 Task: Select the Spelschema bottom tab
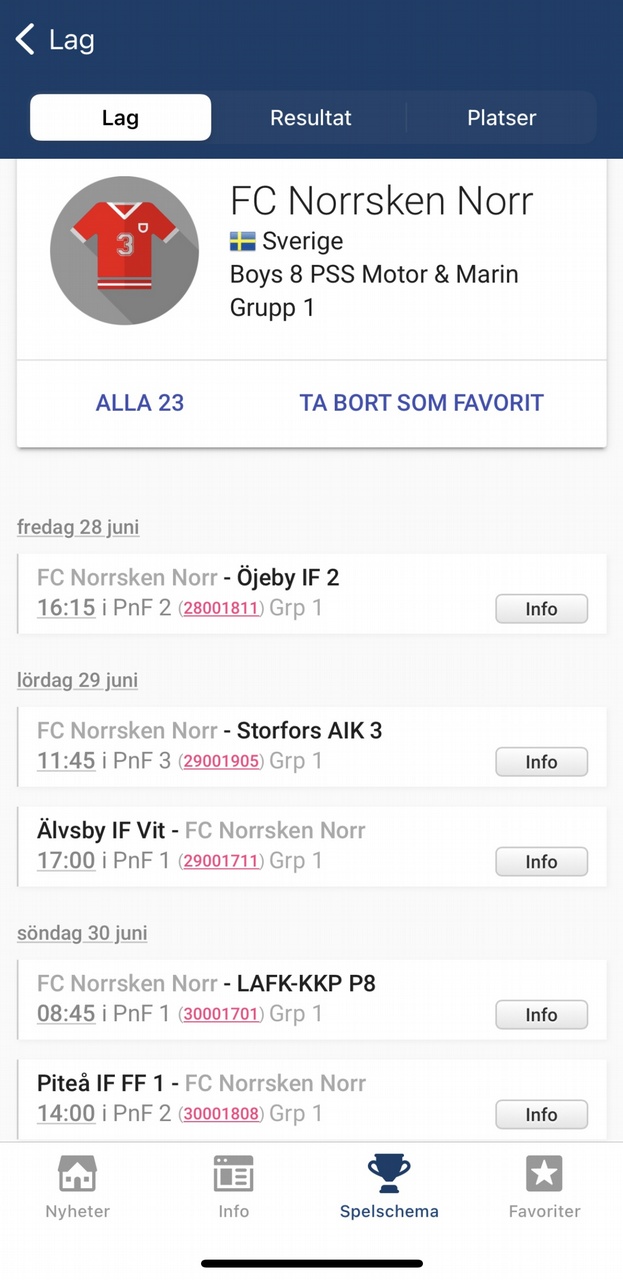(389, 1187)
